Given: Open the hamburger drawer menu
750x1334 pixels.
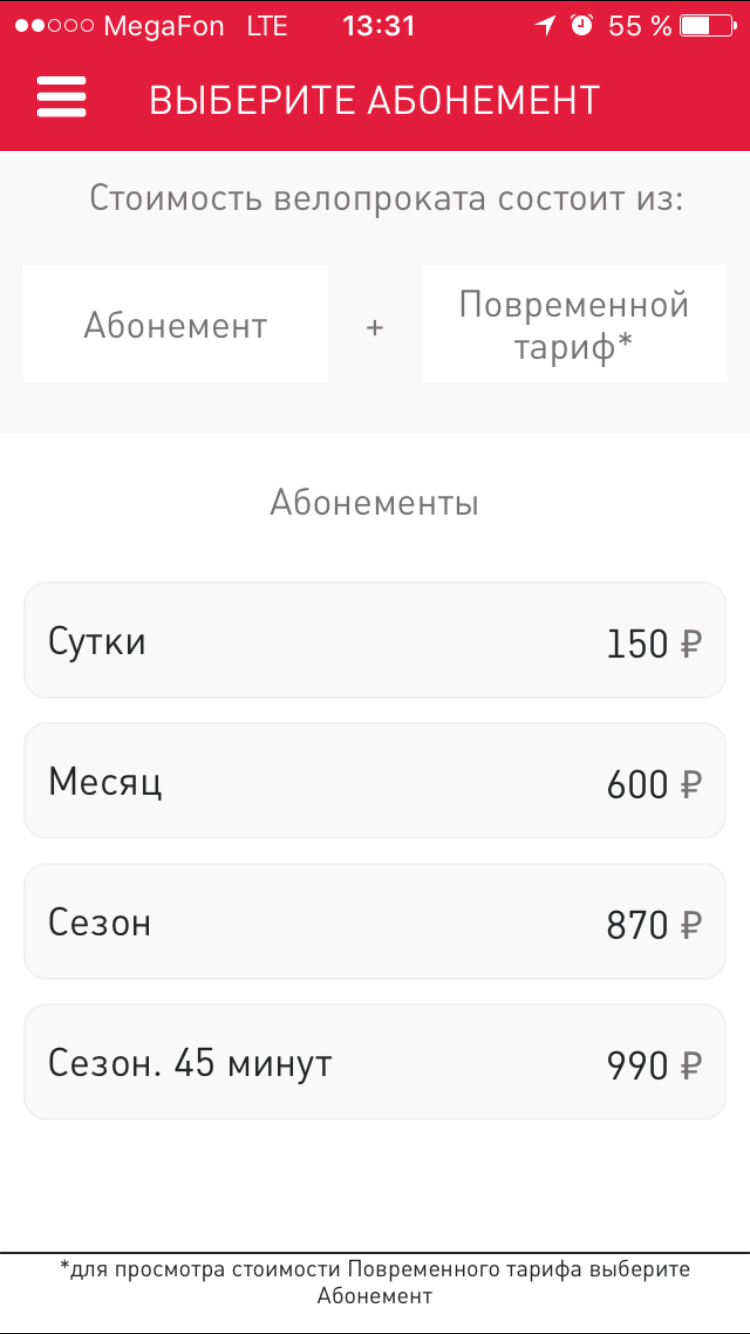Looking at the screenshot, I should pyautogui.click(x=62, y=99).
